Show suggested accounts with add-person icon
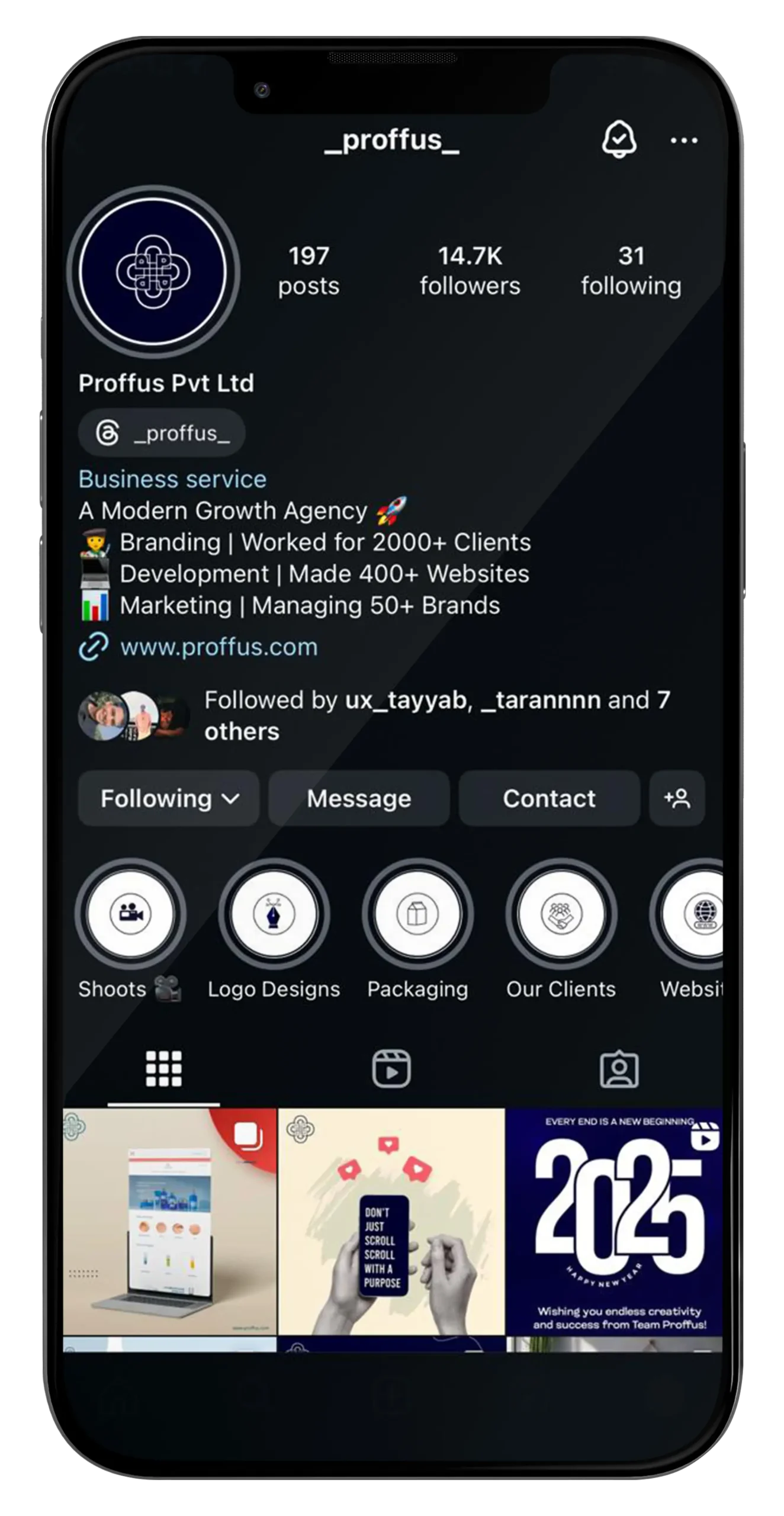 tap(677, 798)
